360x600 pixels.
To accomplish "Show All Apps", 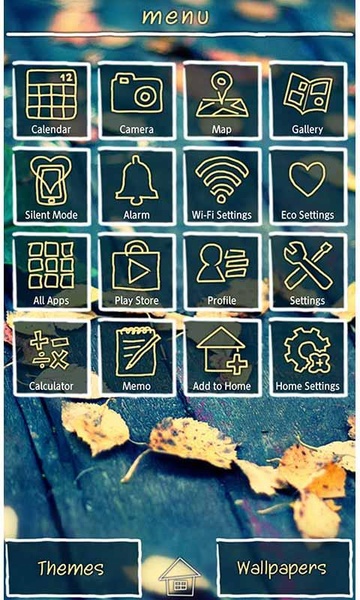I will 51,272.
